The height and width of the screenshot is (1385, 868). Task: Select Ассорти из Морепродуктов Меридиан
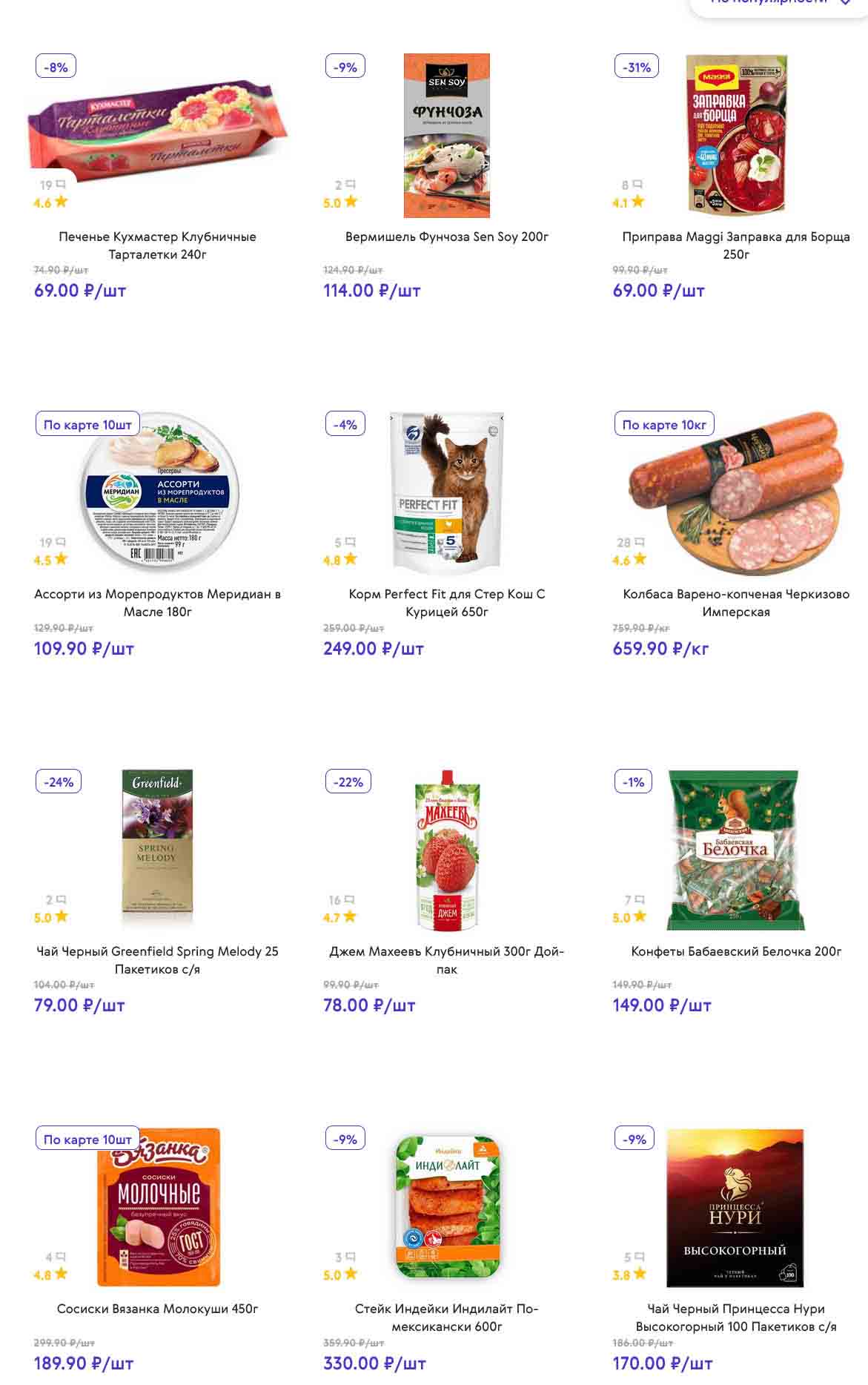(157, 602)
